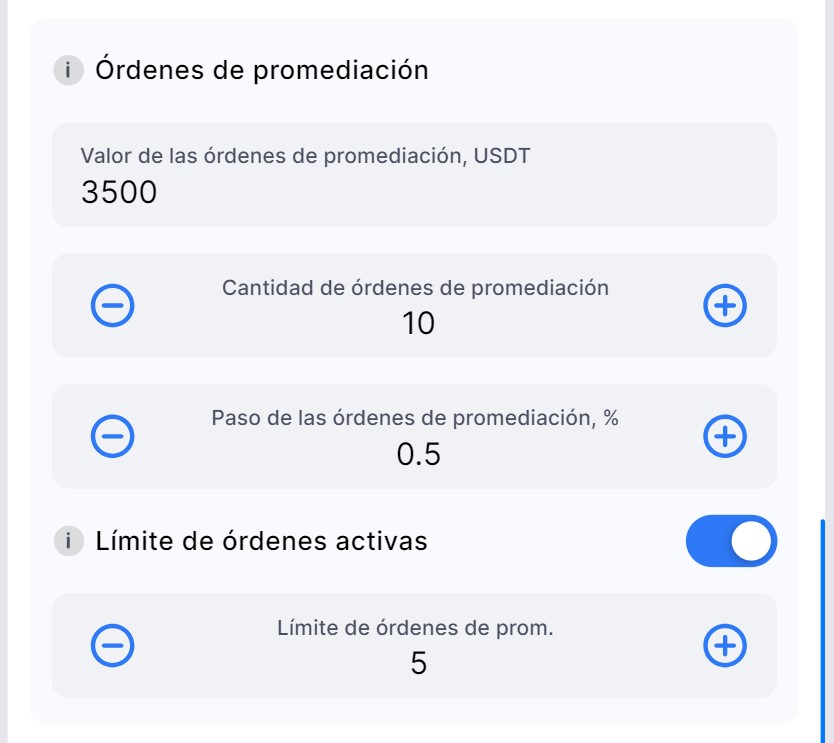Increase Cantidad de órdenes de promediación
834x743 pixels.
point(725,306)
